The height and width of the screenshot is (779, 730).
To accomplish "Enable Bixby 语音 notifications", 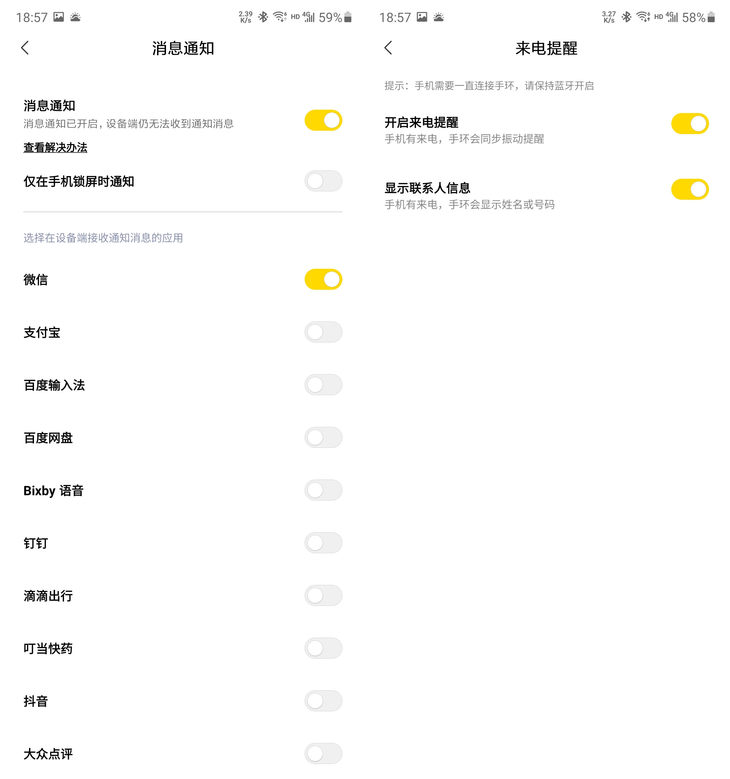I will coord(323,490).
